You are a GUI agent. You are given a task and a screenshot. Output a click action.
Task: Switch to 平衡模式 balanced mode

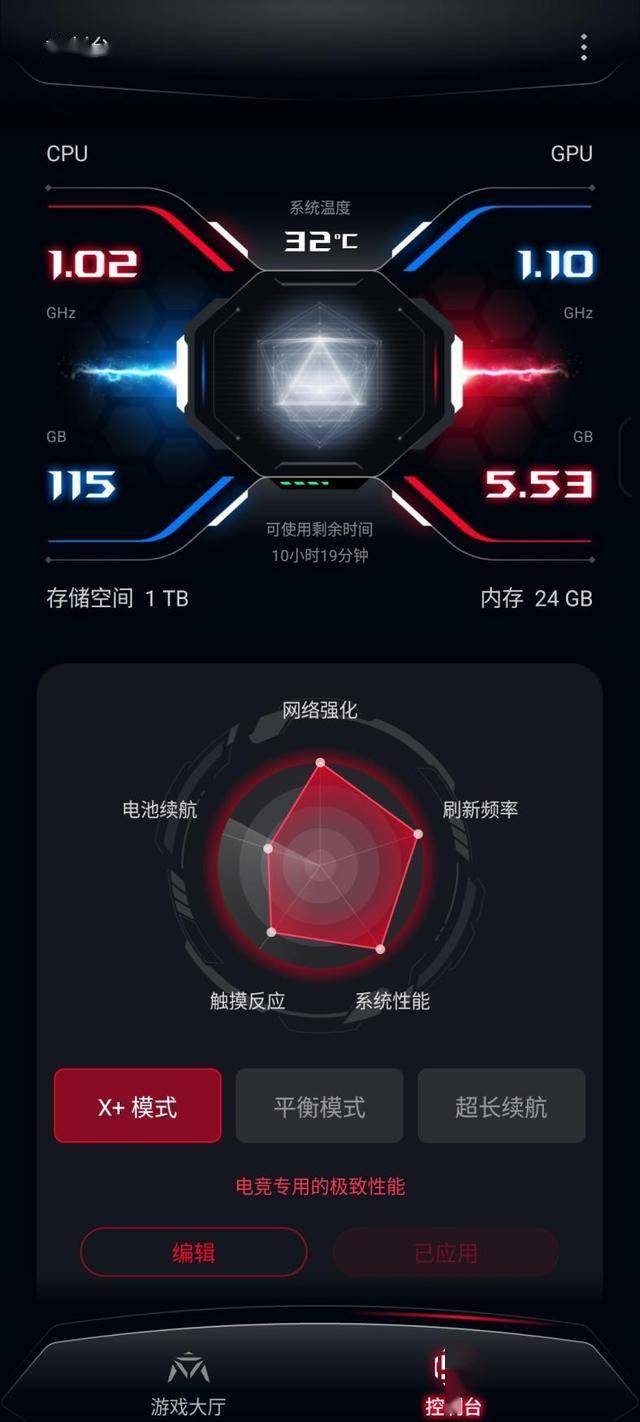coord(319,1106)
